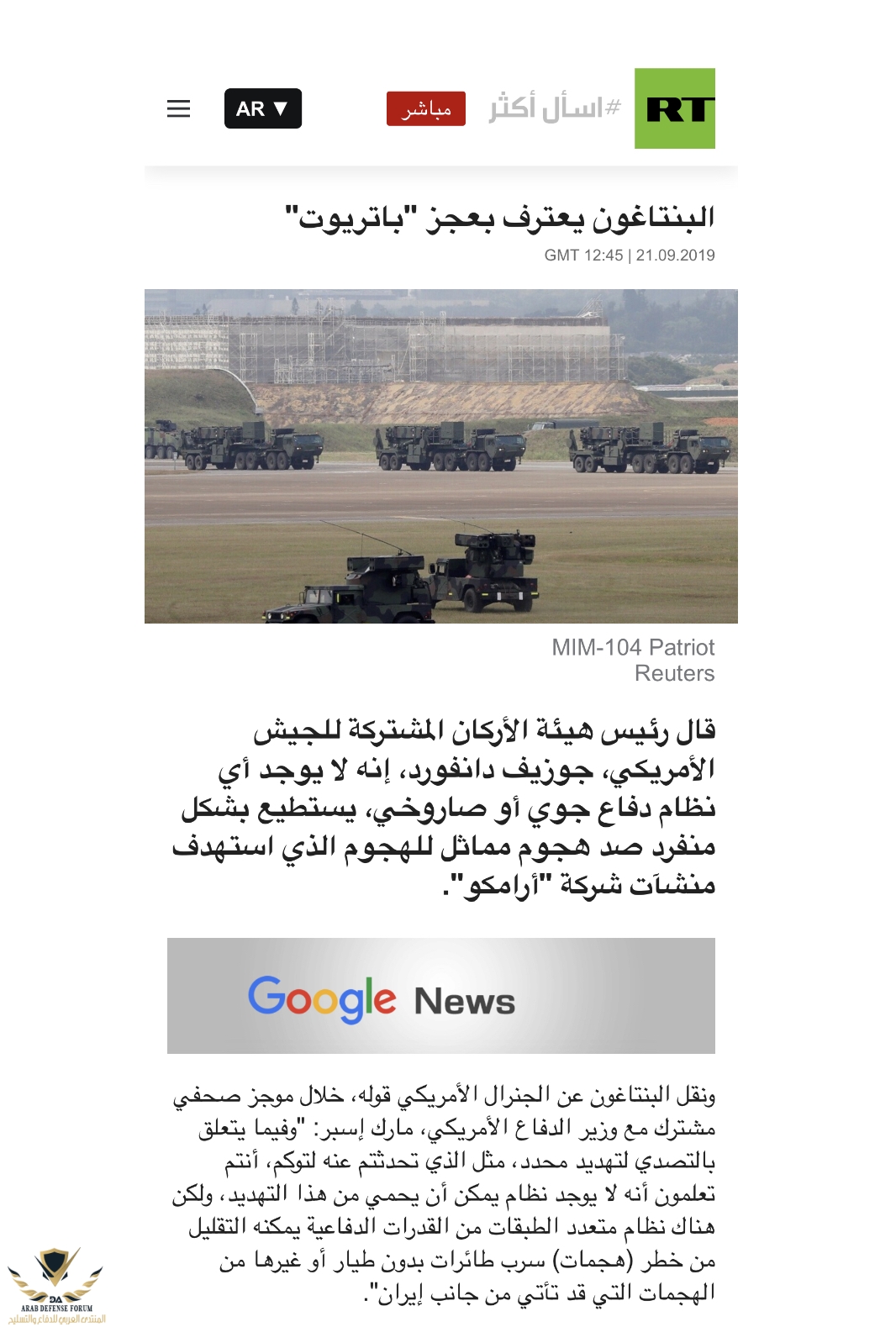
Task: Open the hamburger menu
Action: coord(178,108)
